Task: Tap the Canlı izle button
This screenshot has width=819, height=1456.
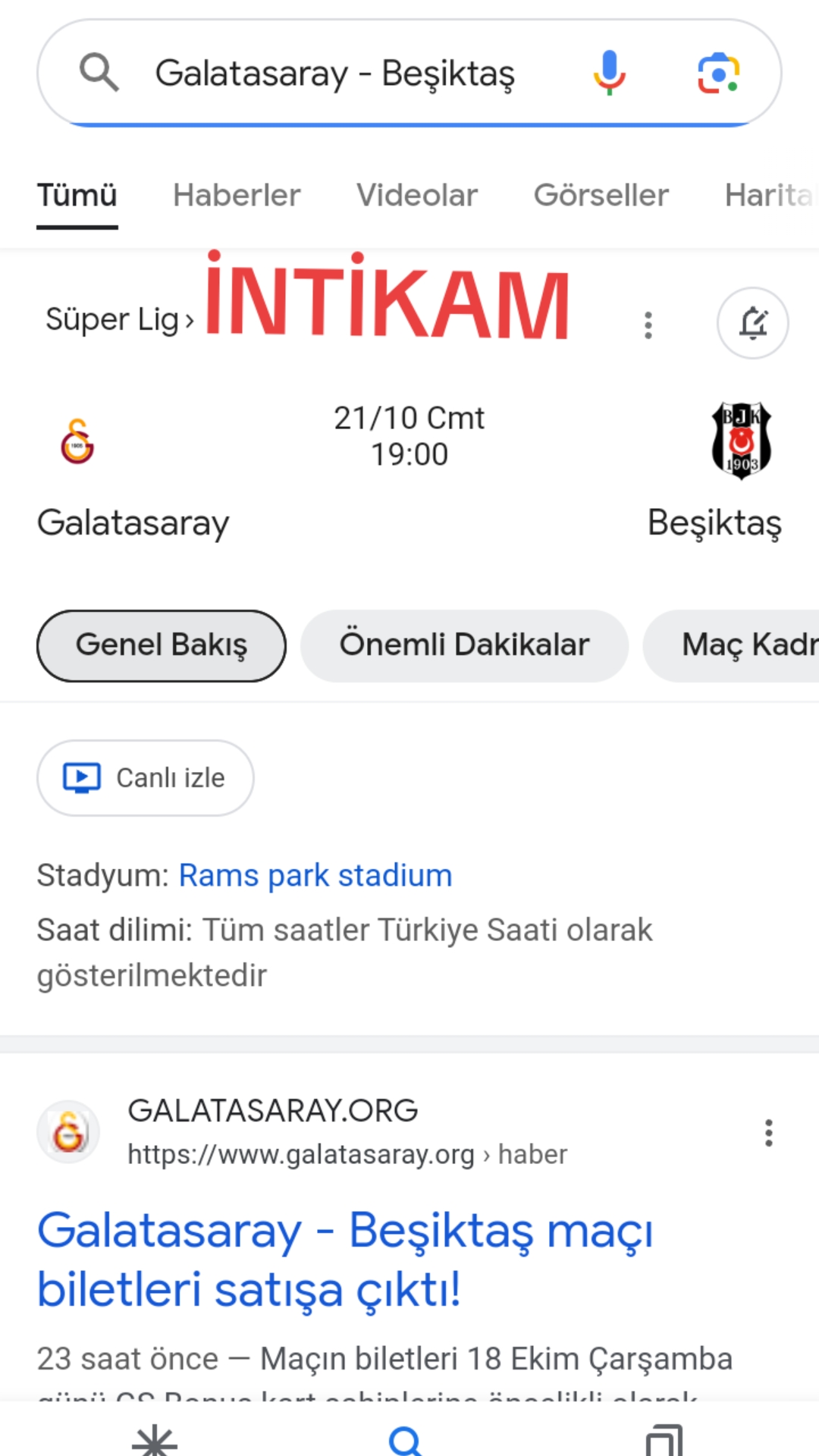Action: (x=146, y=778)
